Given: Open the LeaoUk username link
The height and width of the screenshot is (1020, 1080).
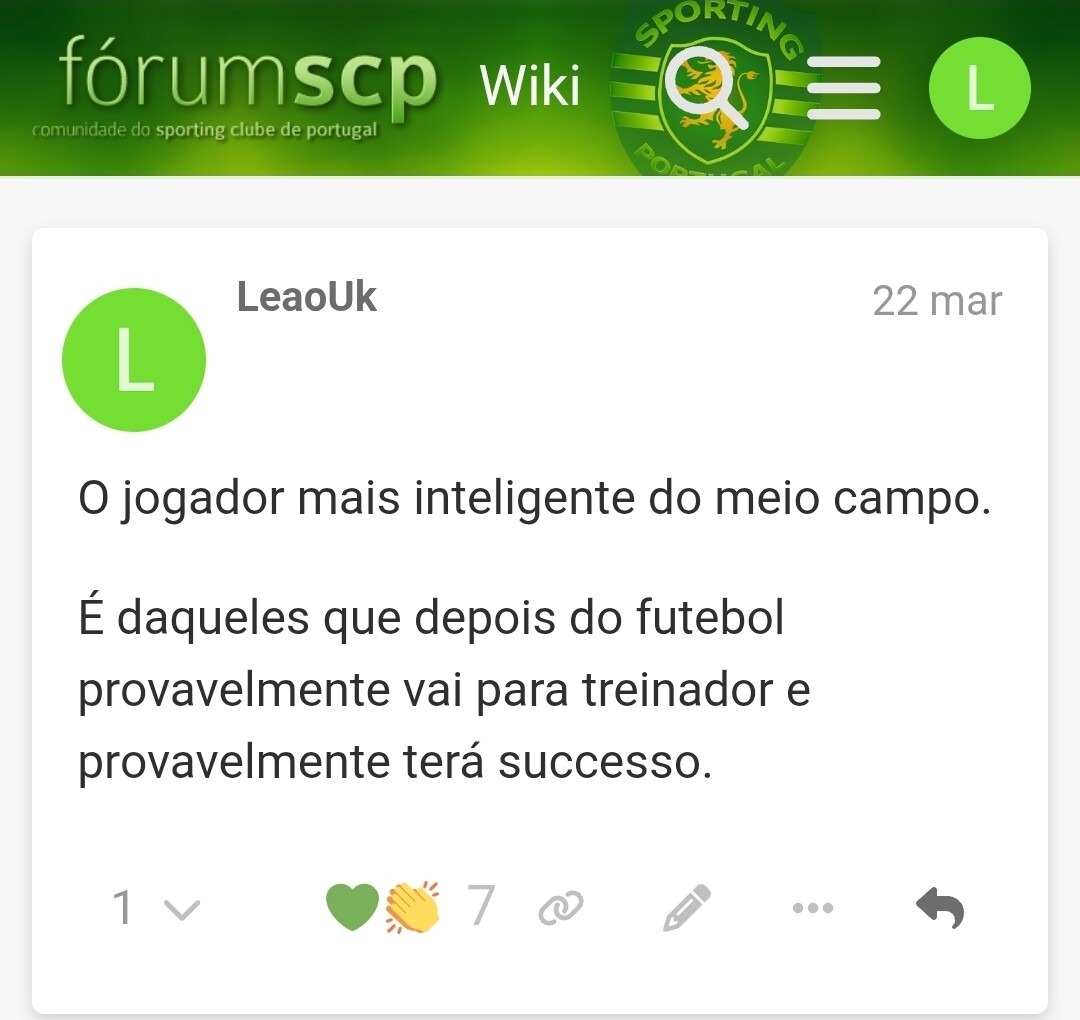Looking at the screenshot, I should point(306,297).
